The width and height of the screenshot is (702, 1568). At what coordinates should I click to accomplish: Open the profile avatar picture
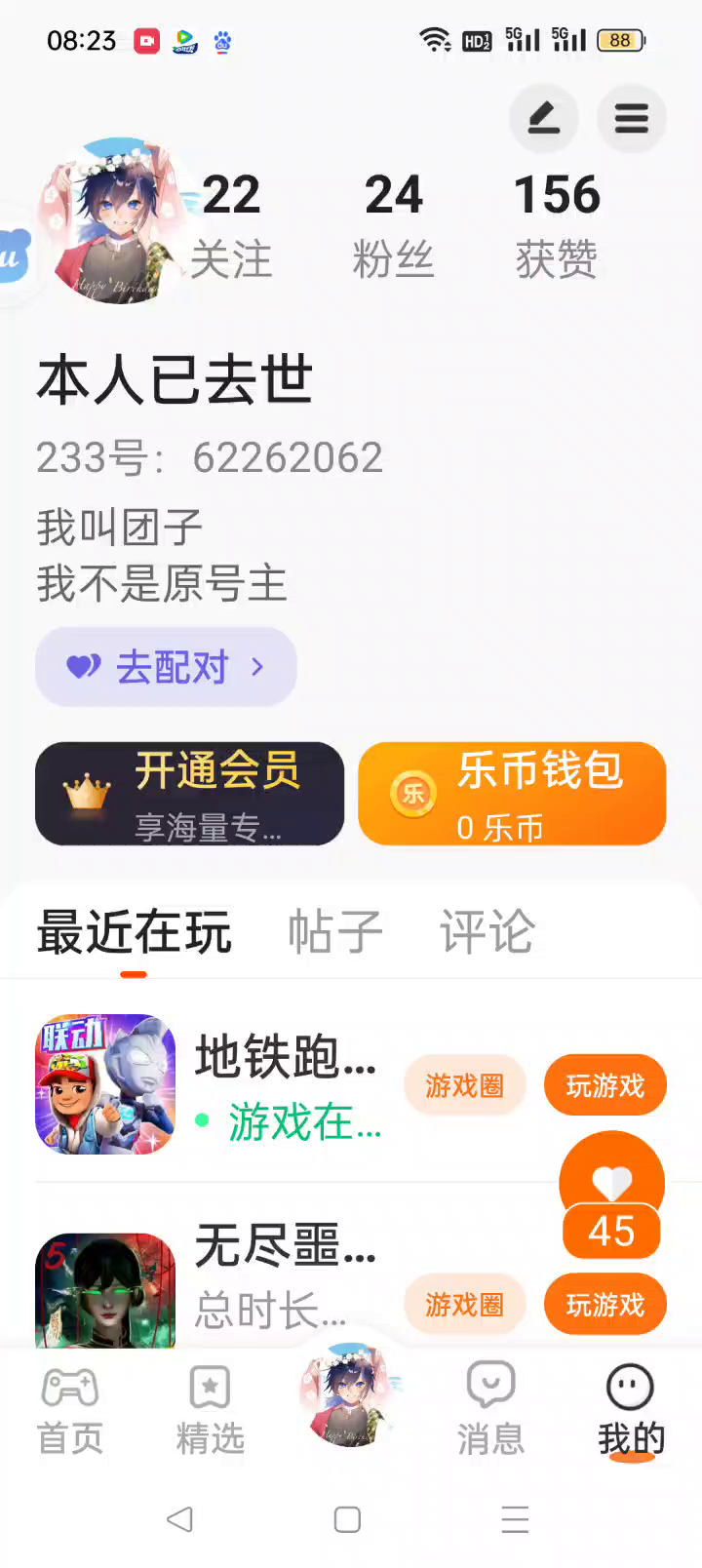click(x=115, y=221)
